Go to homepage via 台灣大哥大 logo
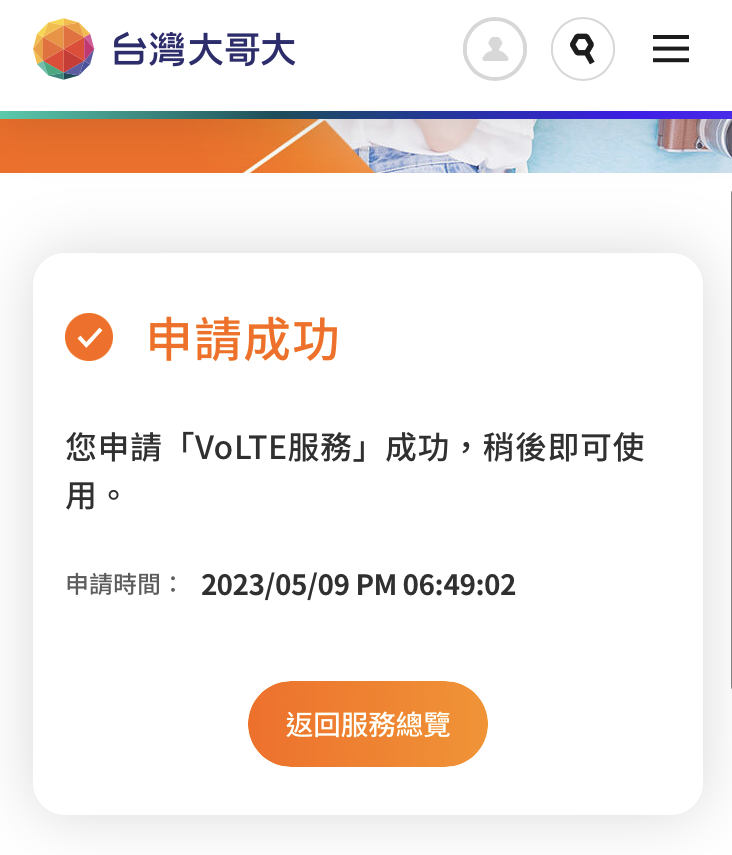 coord(165,49)
